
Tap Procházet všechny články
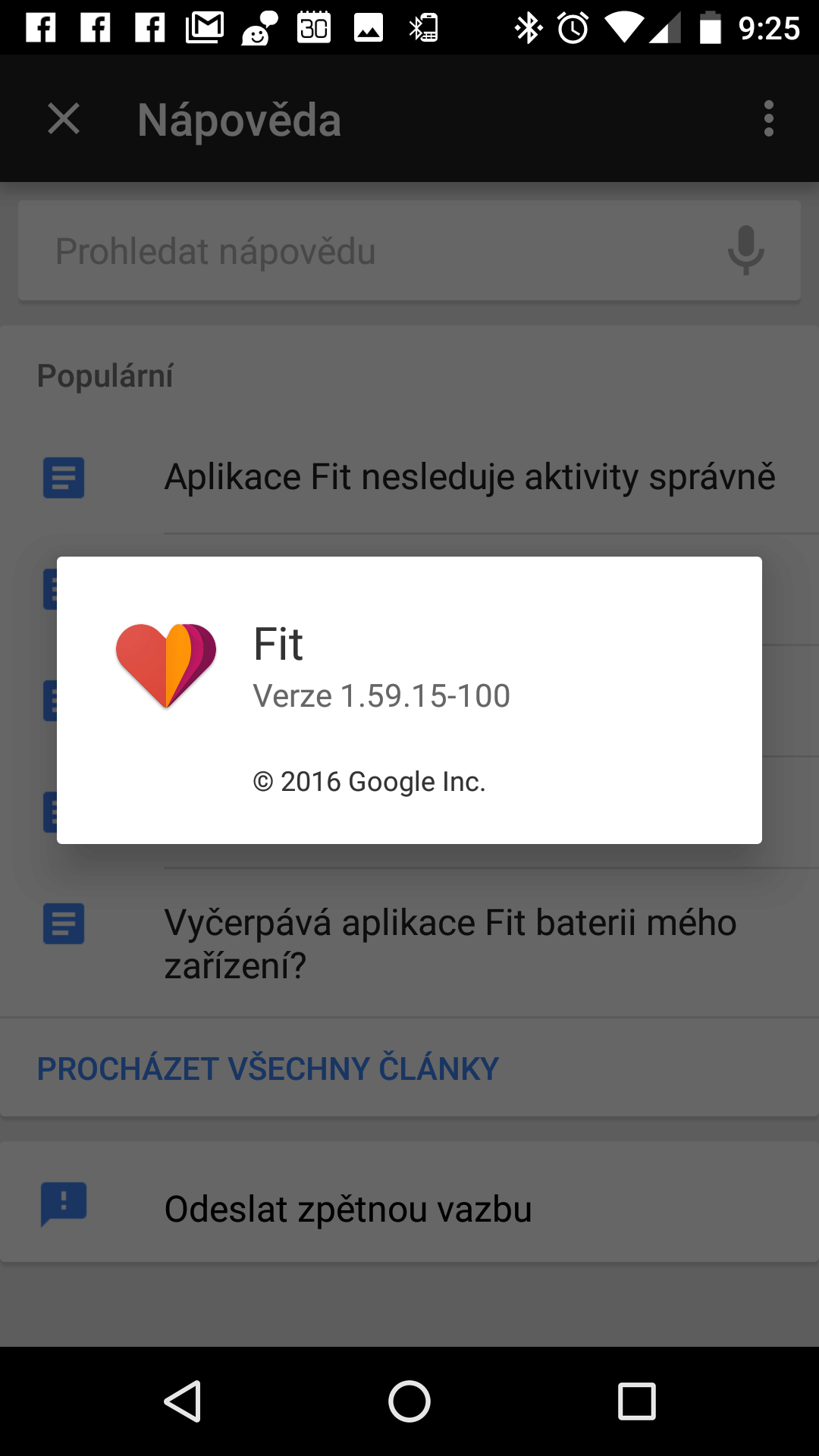click(268, 1068)
